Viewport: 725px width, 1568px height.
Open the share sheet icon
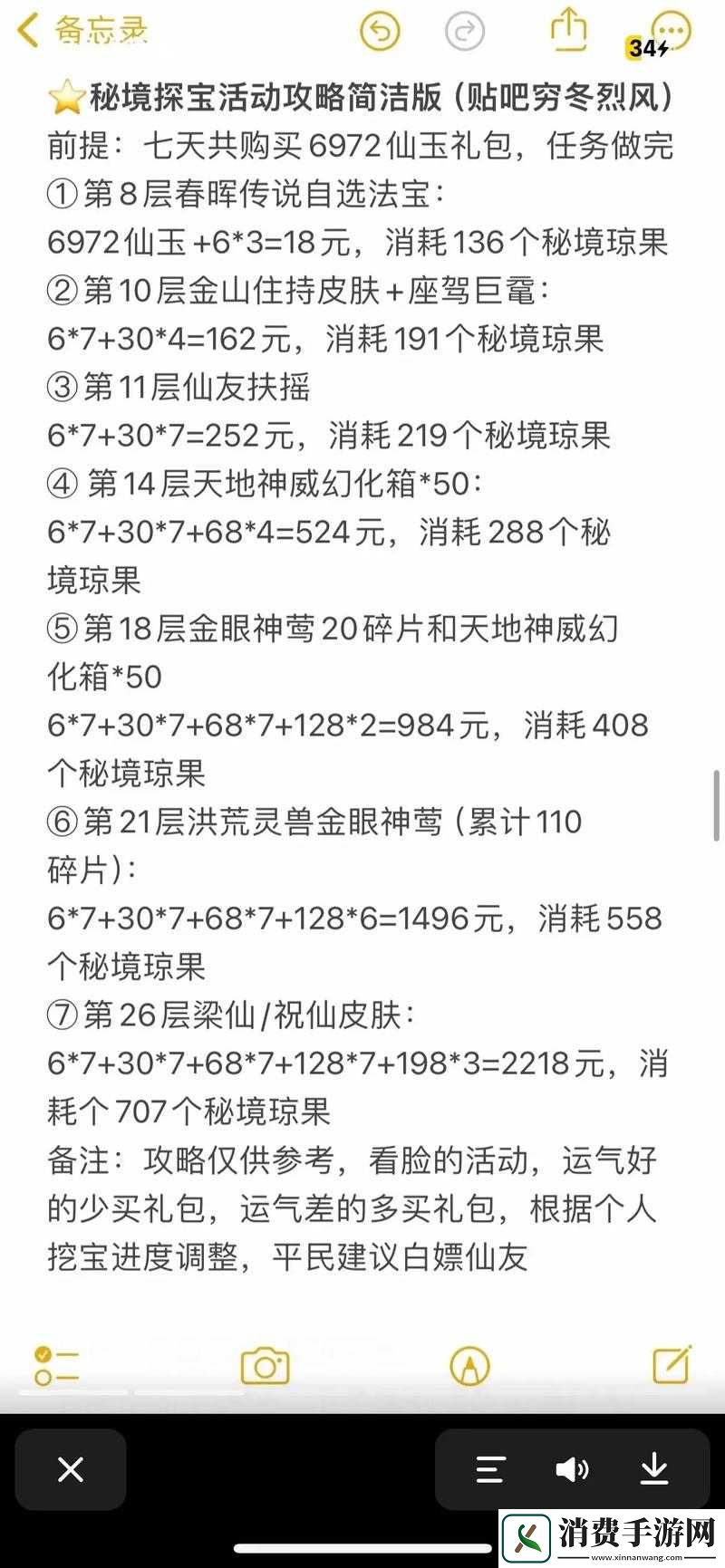568,30
